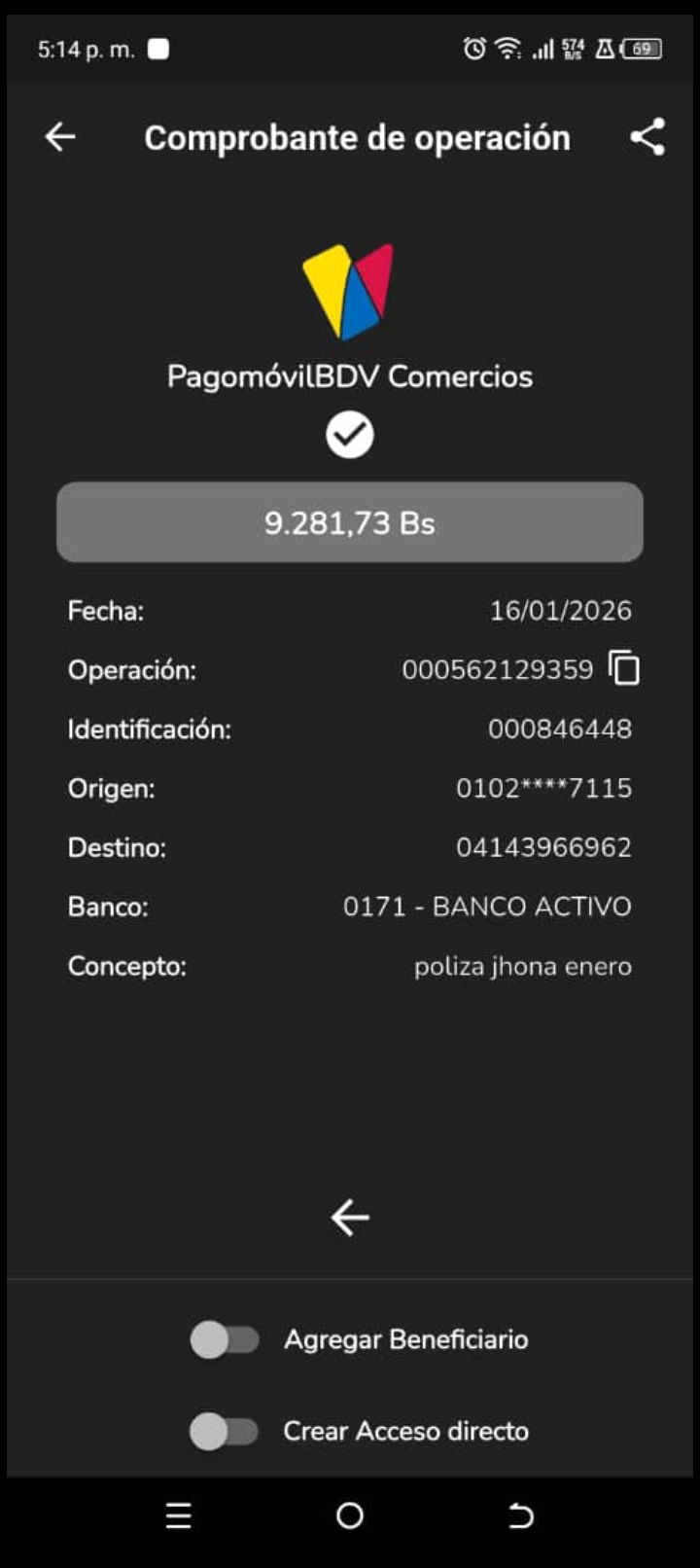
Task: Enable the Agregar Beneficiario switch
Action: click(x=225, y=1339)
